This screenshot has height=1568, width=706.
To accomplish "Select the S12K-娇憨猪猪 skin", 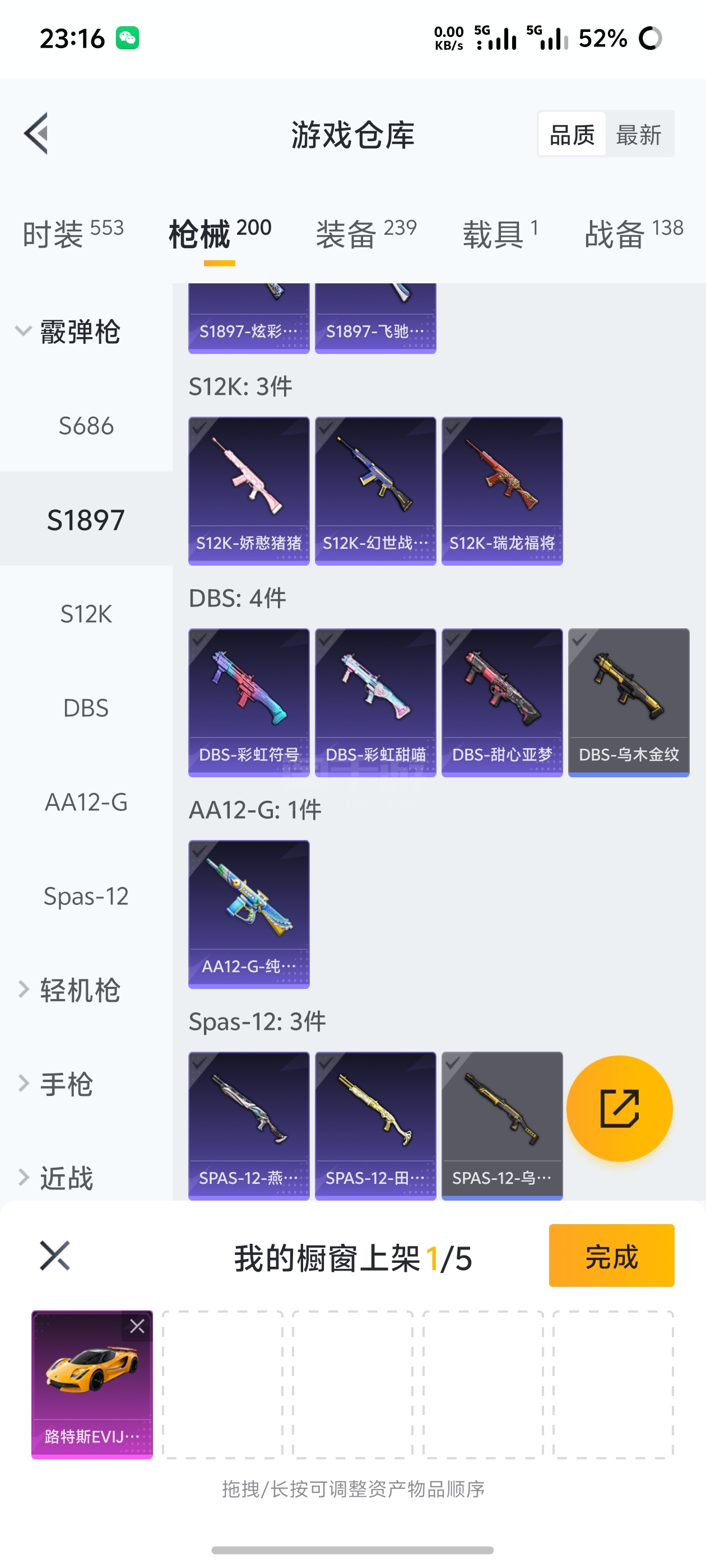I will tap(249, 491).
